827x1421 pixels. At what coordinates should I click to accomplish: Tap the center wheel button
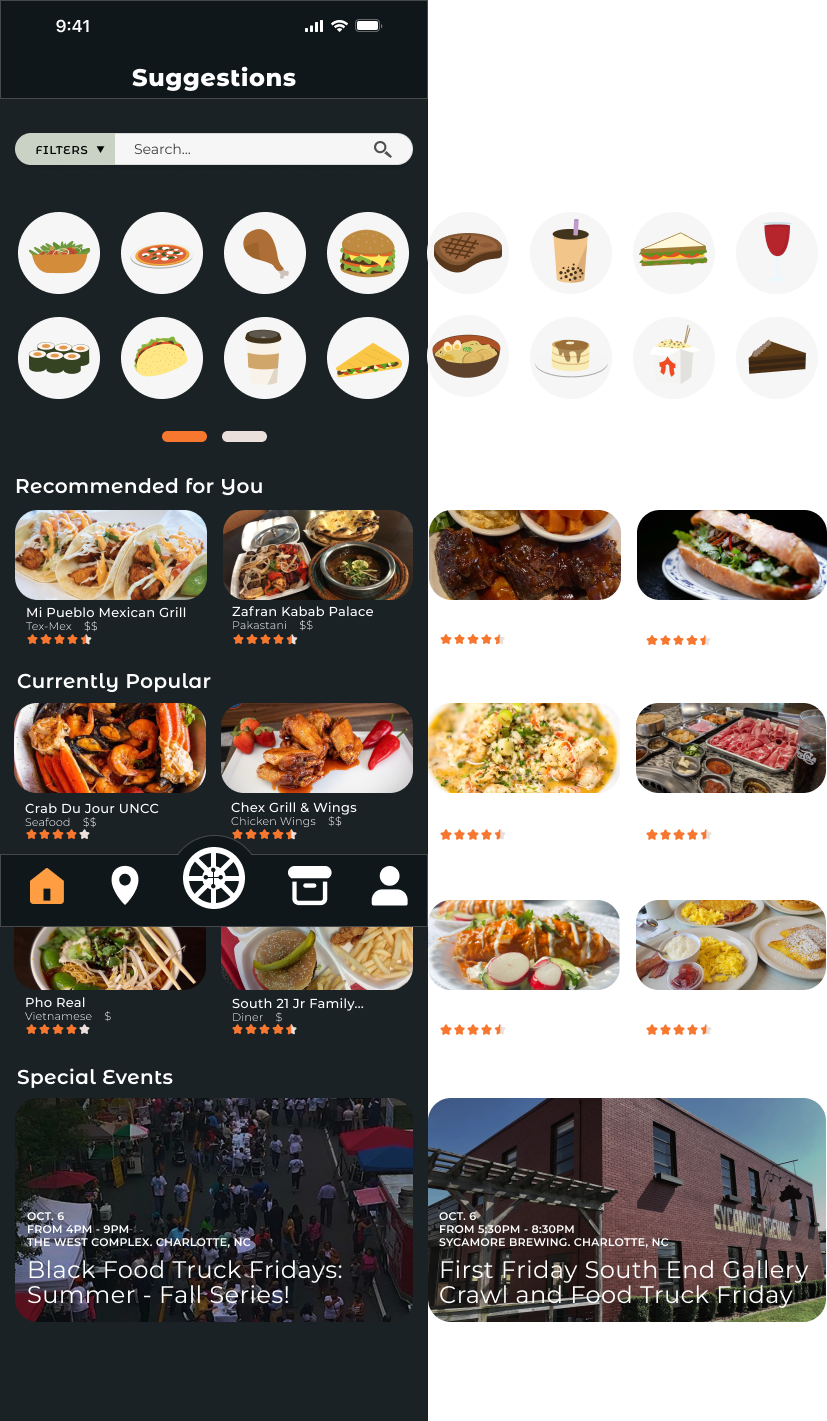point(214,878)
